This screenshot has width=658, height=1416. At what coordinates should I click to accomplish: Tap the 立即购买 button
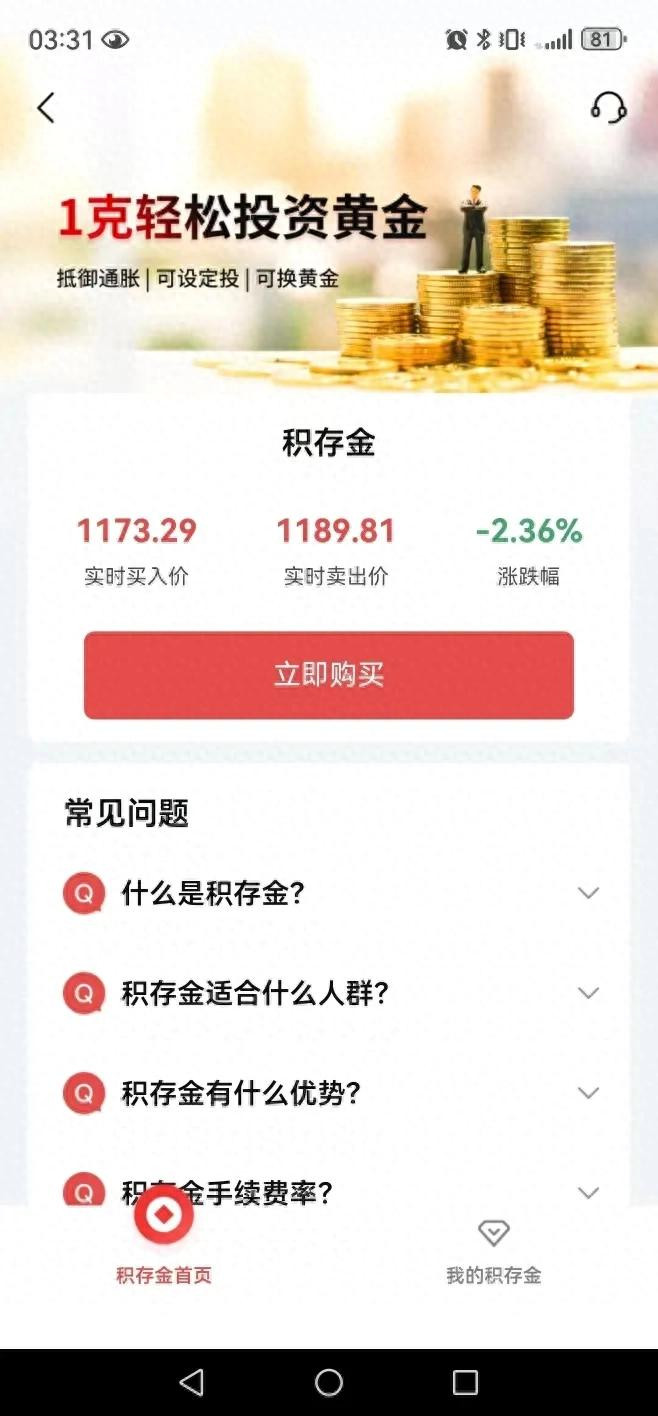click(x=329, y=675)
